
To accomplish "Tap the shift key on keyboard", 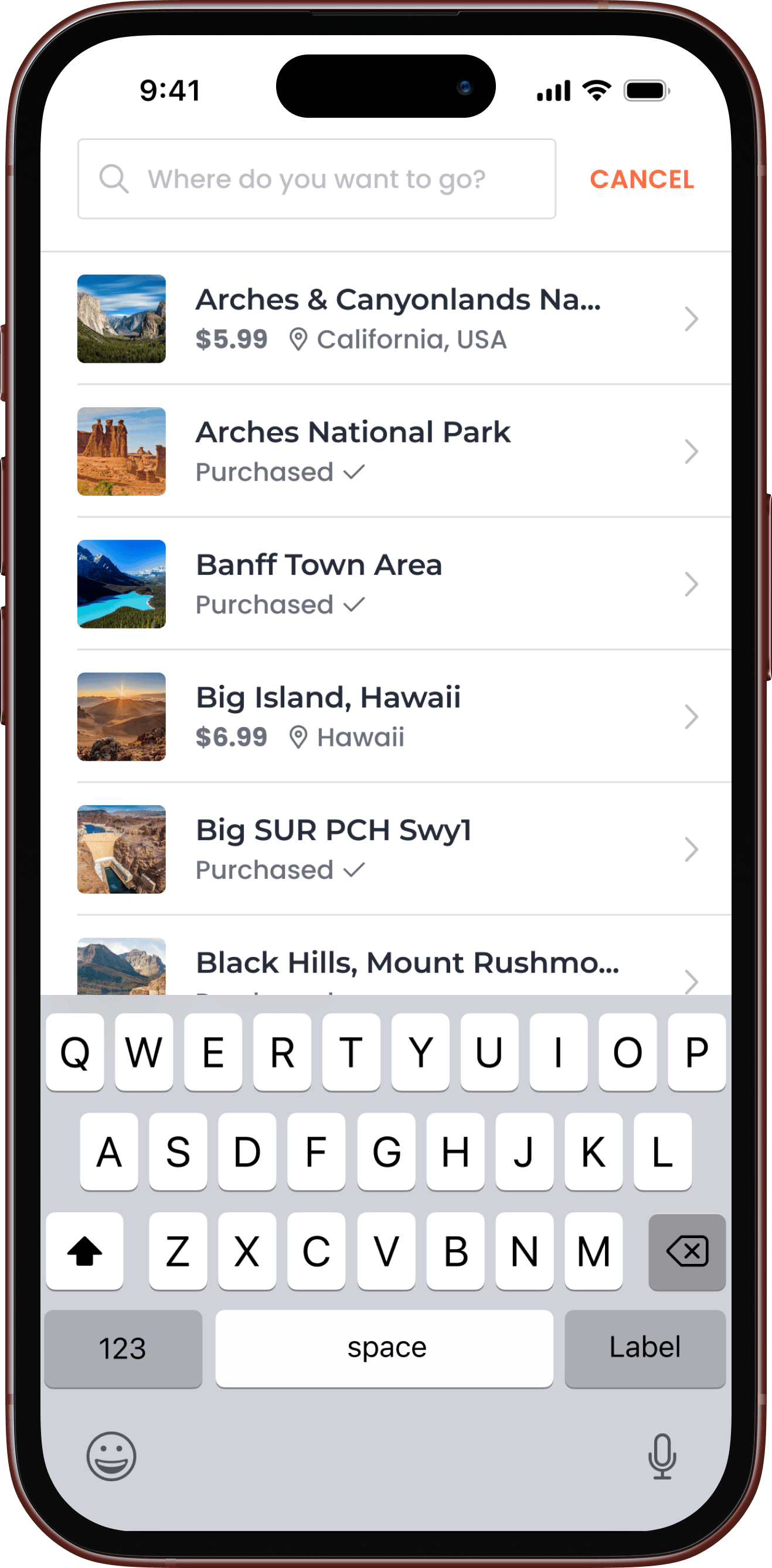I will coord(84,1252).
